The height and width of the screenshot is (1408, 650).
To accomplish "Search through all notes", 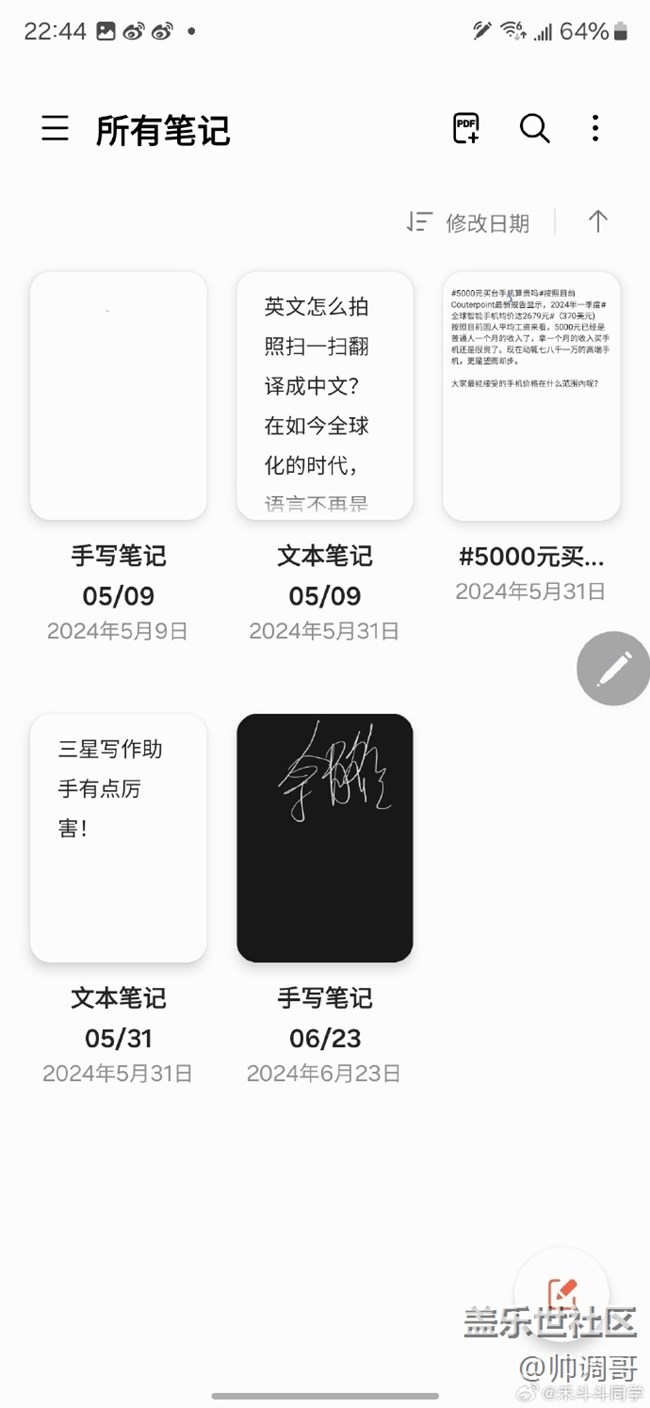I will (534, 128).
